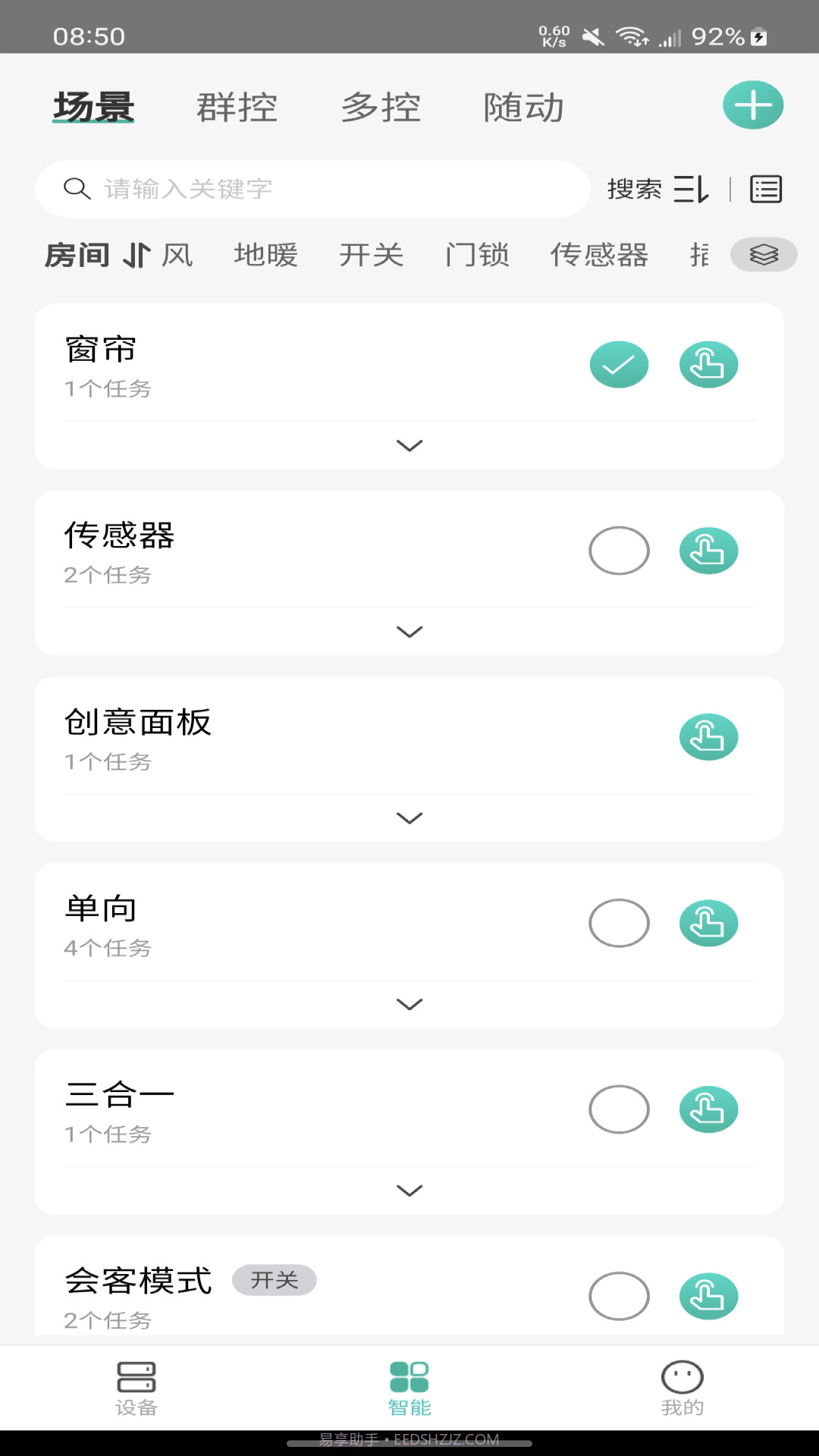Viewport: 819px width, 1456px height.
Task: Open the layers filter icon beside 传感器 chip
Action: tap(764, 256)
